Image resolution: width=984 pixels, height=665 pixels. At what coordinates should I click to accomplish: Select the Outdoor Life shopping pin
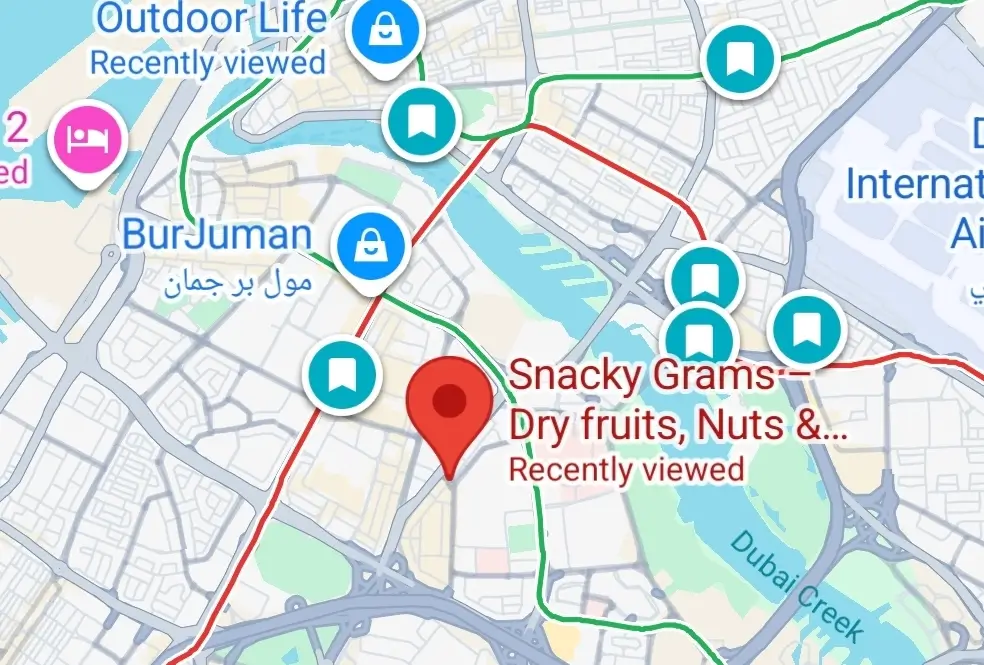click(x=385, y=34)
